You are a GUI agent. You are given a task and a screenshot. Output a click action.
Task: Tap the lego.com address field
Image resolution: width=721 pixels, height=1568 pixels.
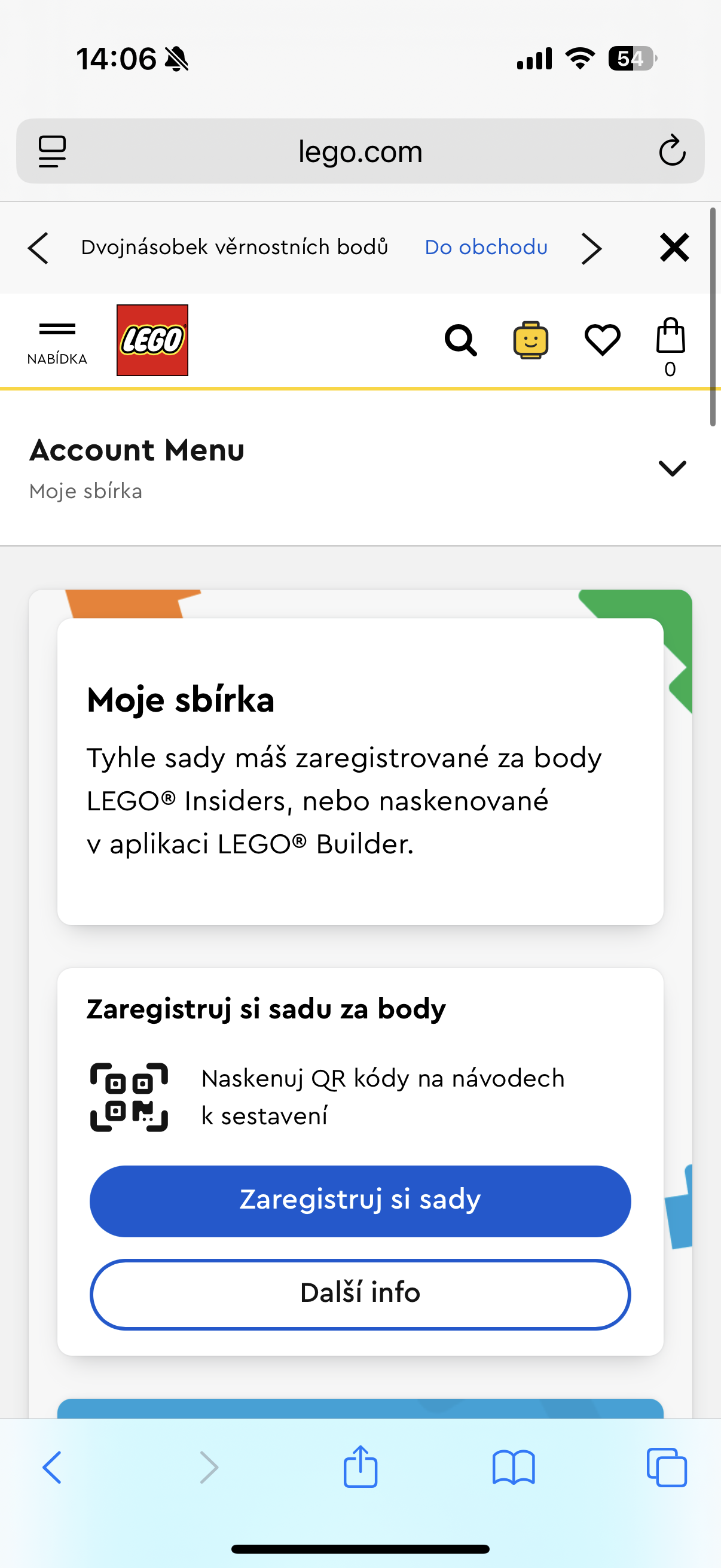click(360, 151)
